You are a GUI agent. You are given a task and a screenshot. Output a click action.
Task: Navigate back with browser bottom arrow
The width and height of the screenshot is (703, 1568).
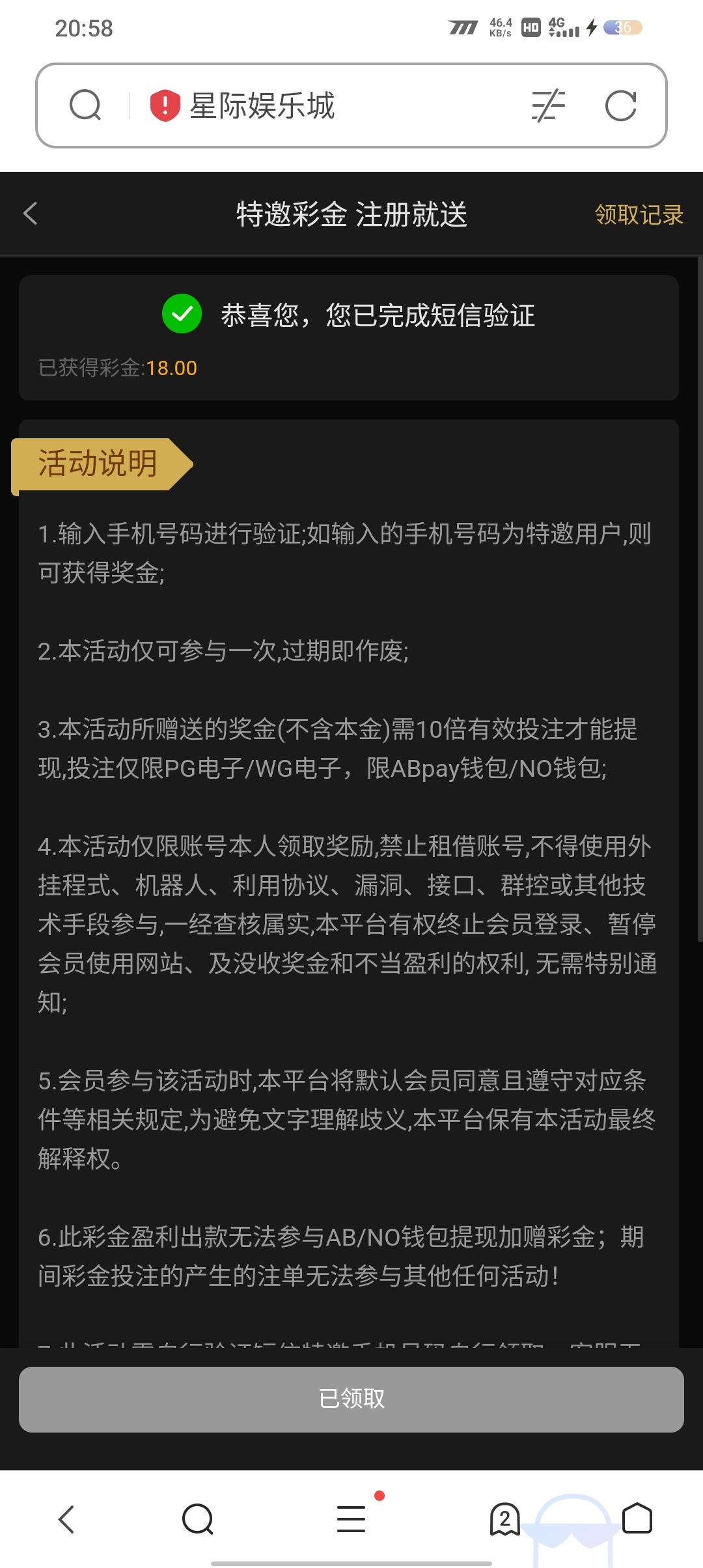click(66, 1520)
